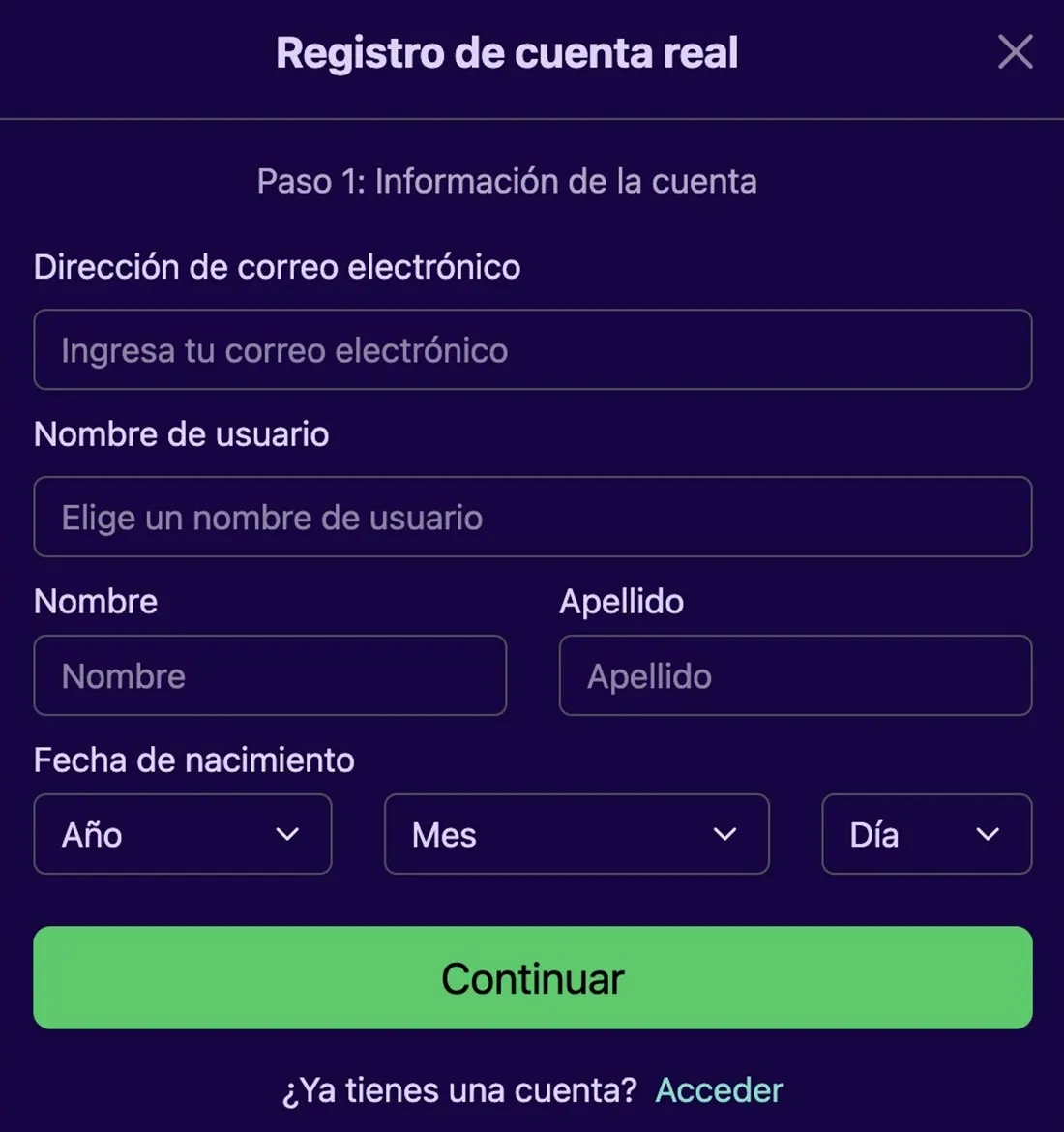Select the Nombre text field
Screen dimensions: 1064x1132
point(270,676)
